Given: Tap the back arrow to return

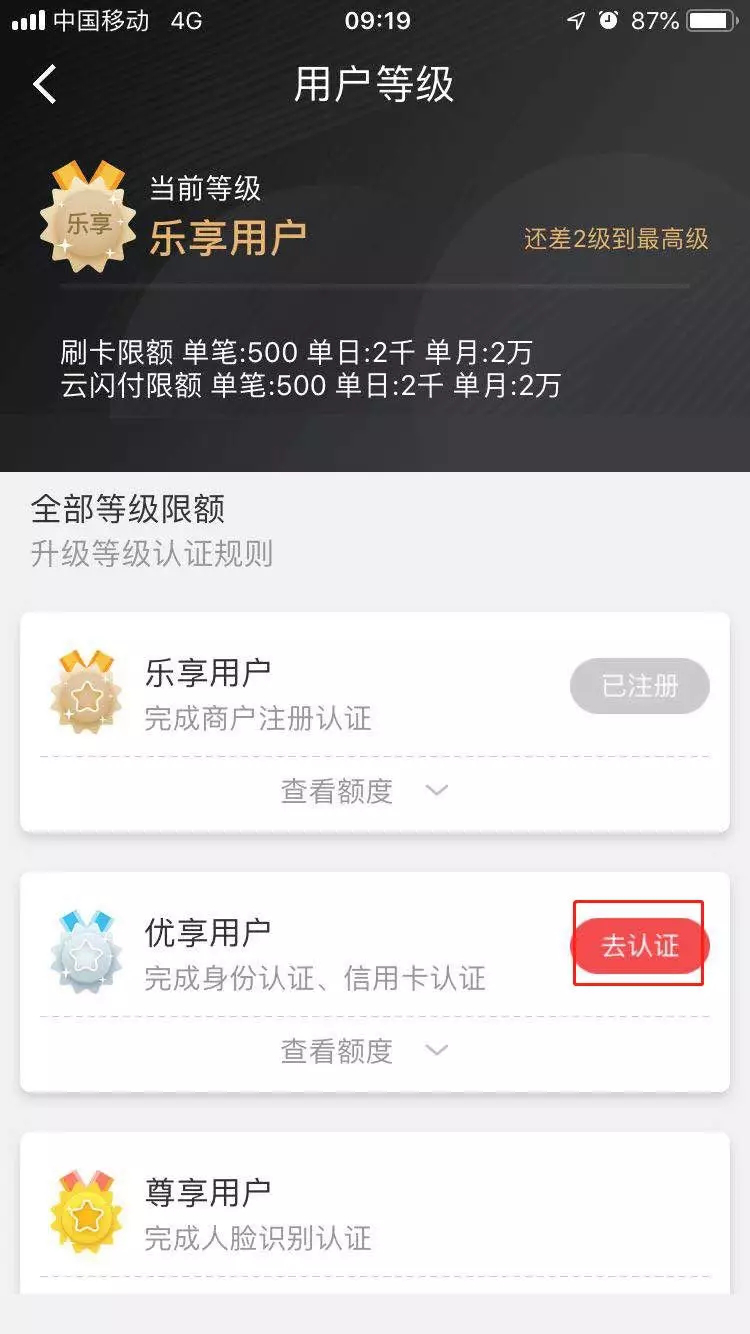Looking at the screenshot, I should coord(42,85).
